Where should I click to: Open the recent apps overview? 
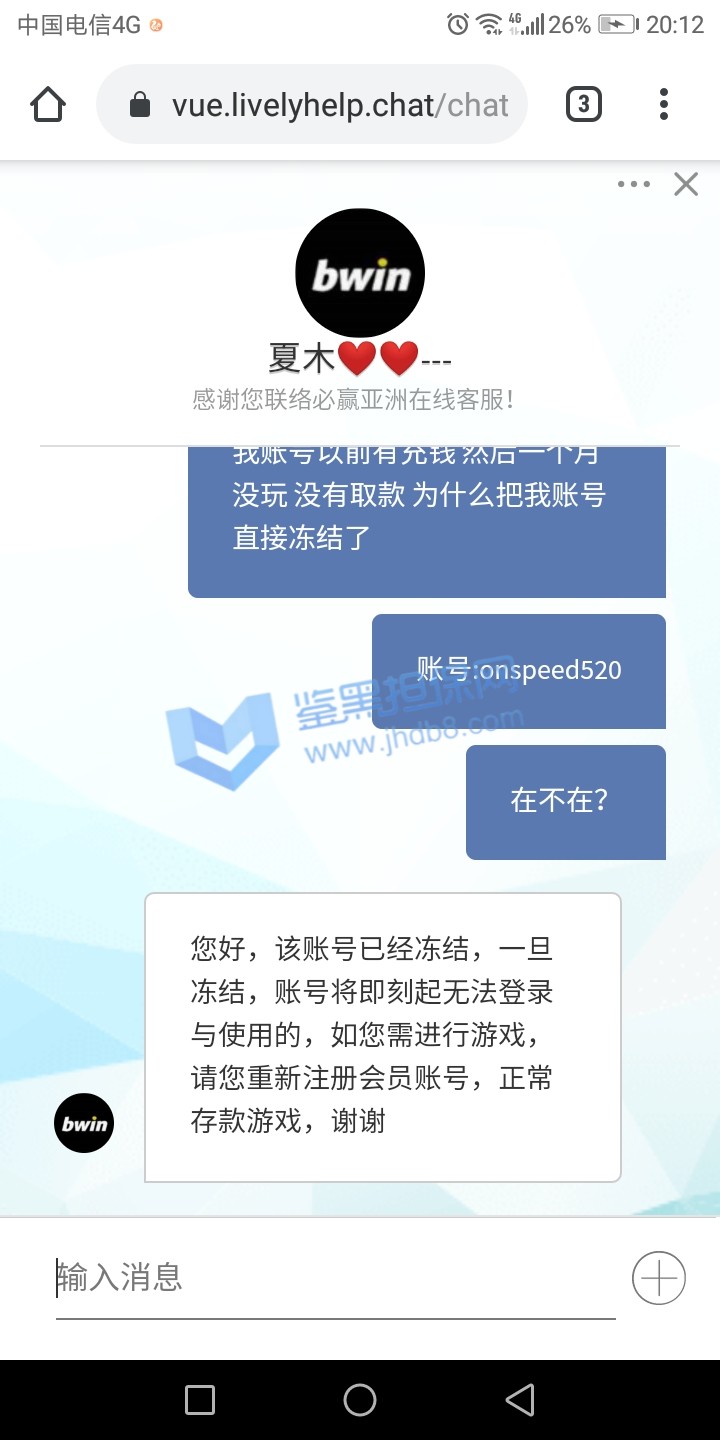[200, 1400]
